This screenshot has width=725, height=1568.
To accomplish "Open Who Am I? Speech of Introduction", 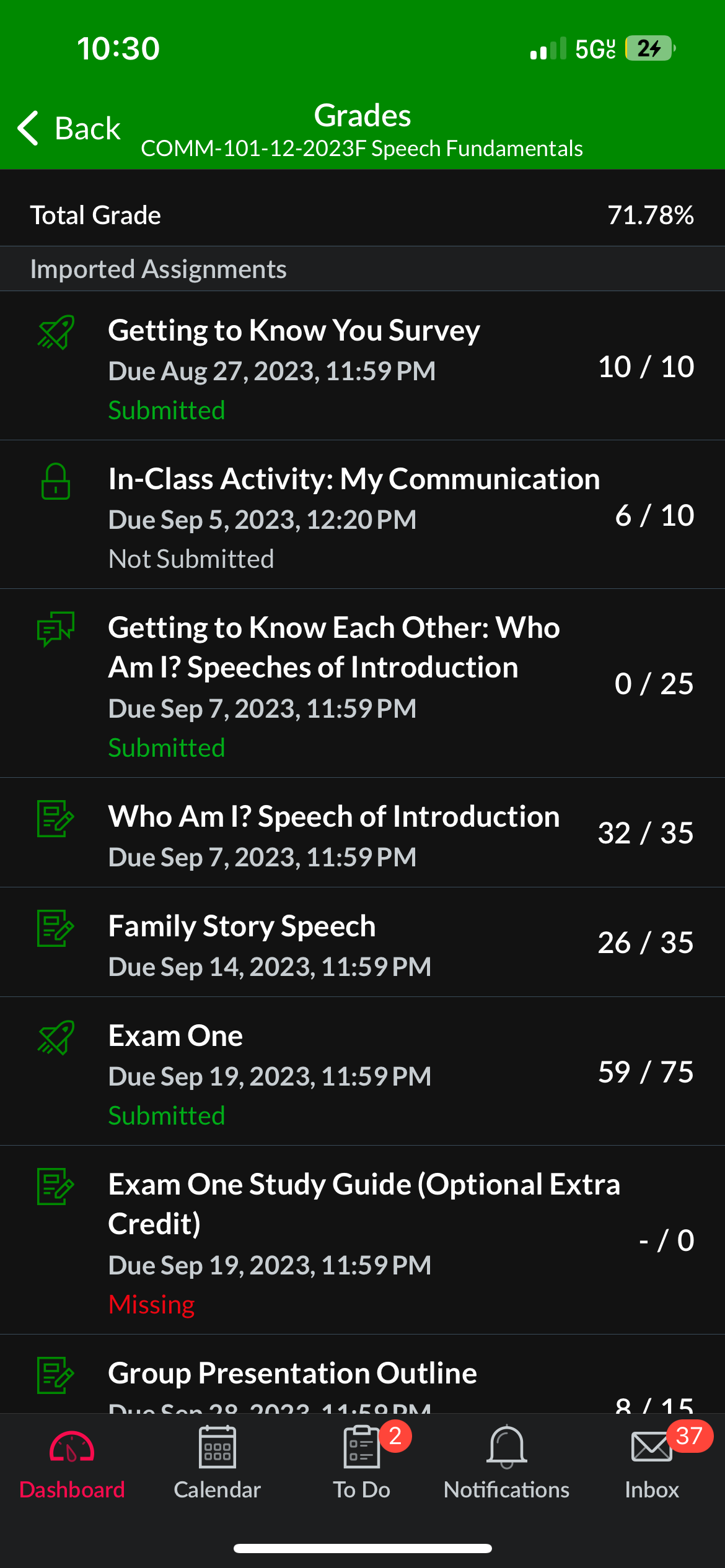I will (362, 833).
